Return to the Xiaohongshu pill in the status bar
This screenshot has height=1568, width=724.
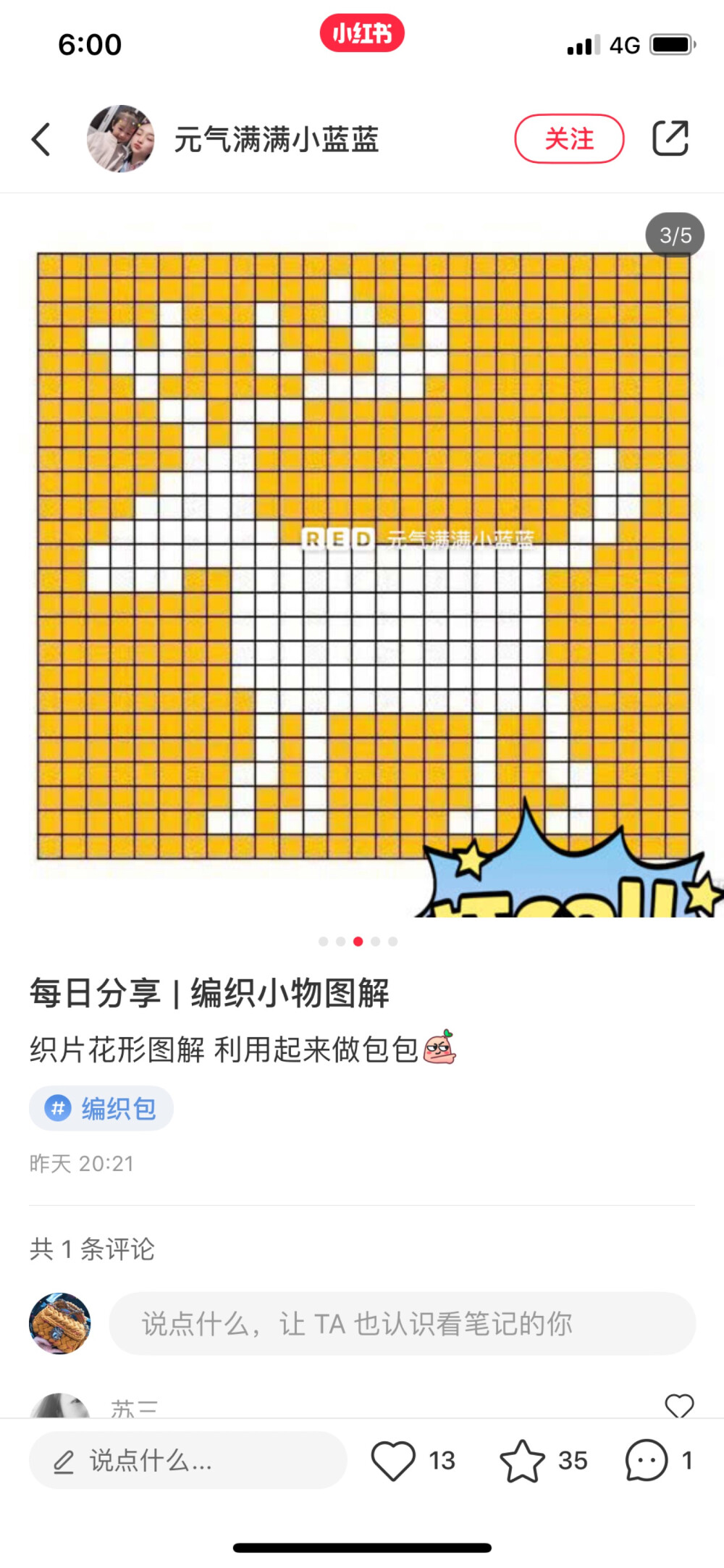coord(362,33)
